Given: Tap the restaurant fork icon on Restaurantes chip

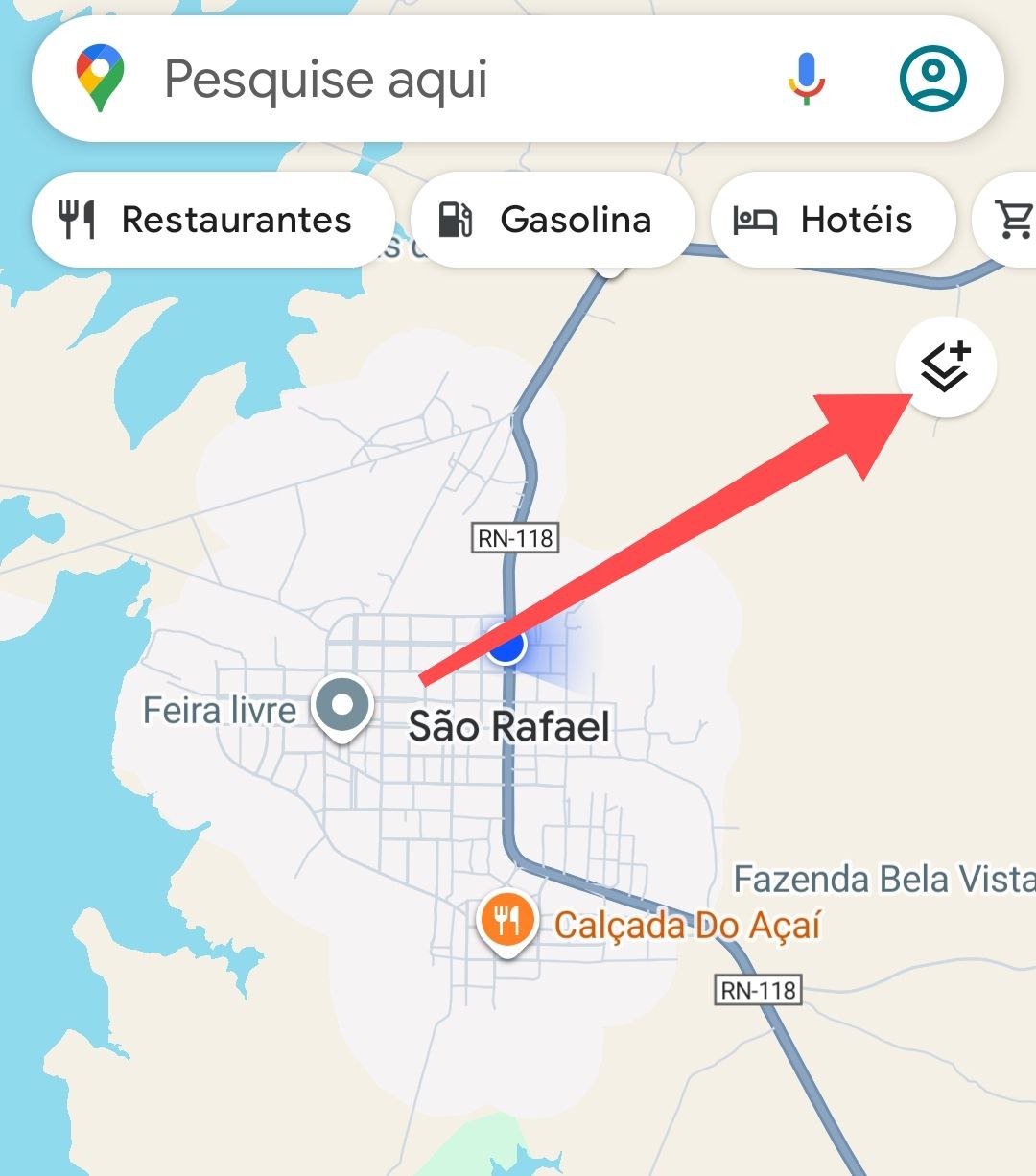Looking at the screenshot, I should click(x=81, y=219).
